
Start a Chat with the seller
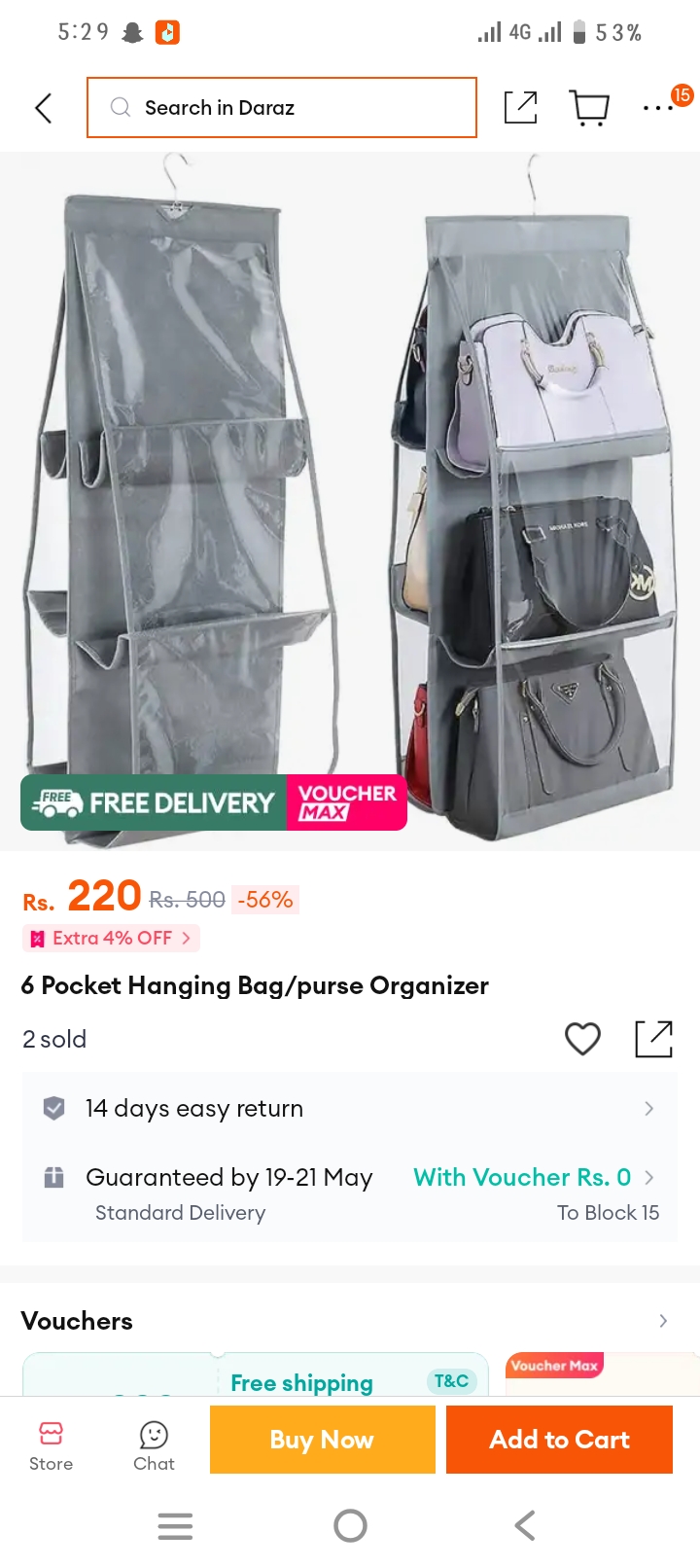pos(154,1445)
